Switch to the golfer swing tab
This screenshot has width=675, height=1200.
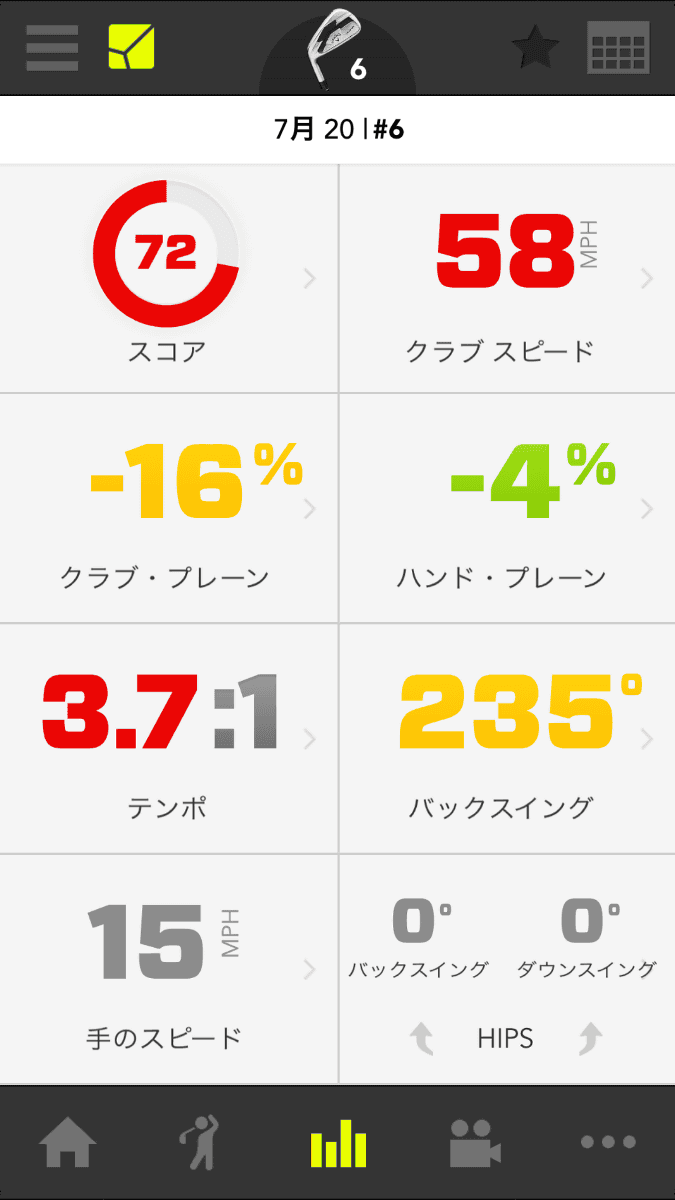(x=200, y=1142)
